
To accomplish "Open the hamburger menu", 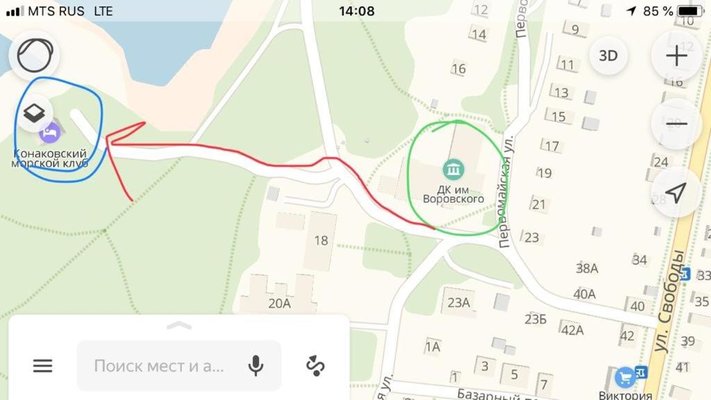I will tap(42, 366).
